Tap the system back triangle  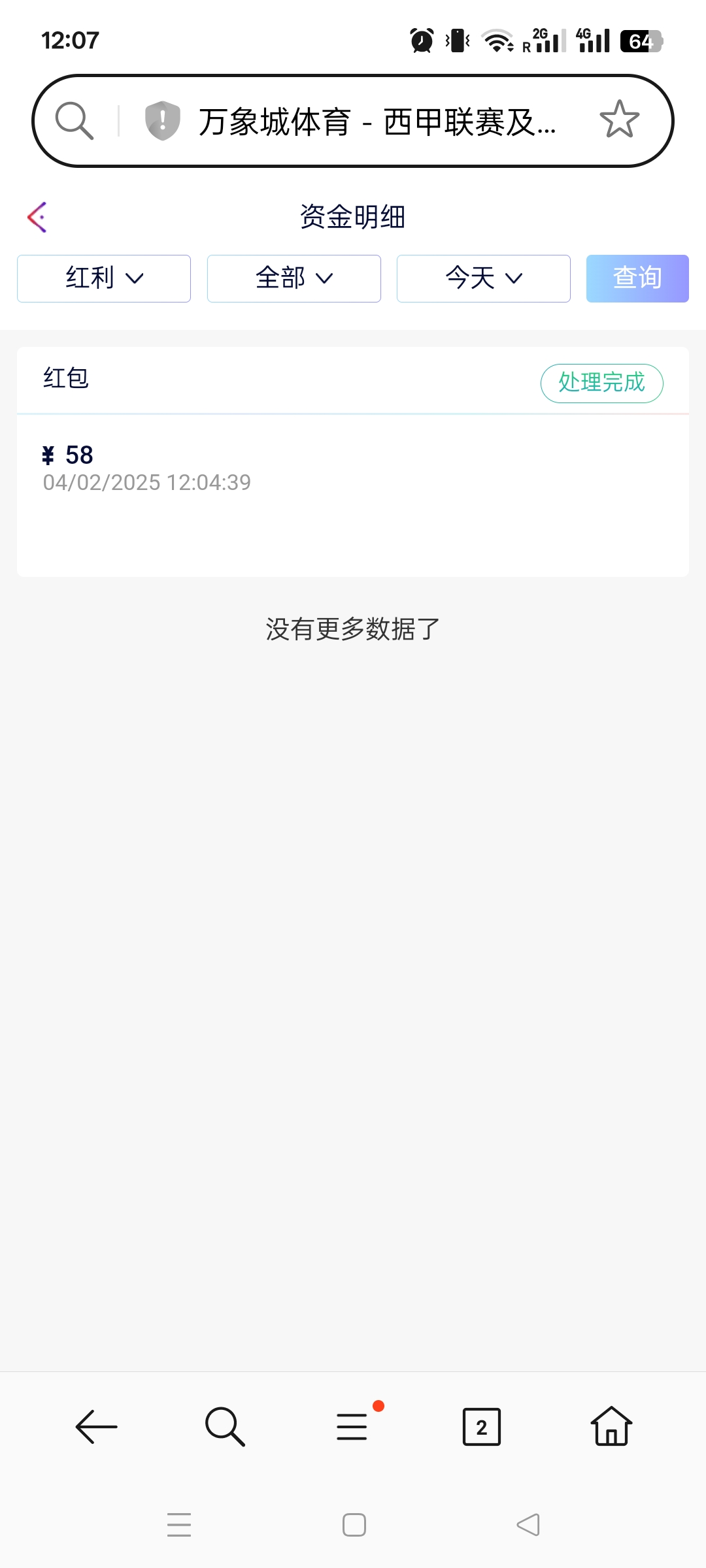[x=528, y=1524]
